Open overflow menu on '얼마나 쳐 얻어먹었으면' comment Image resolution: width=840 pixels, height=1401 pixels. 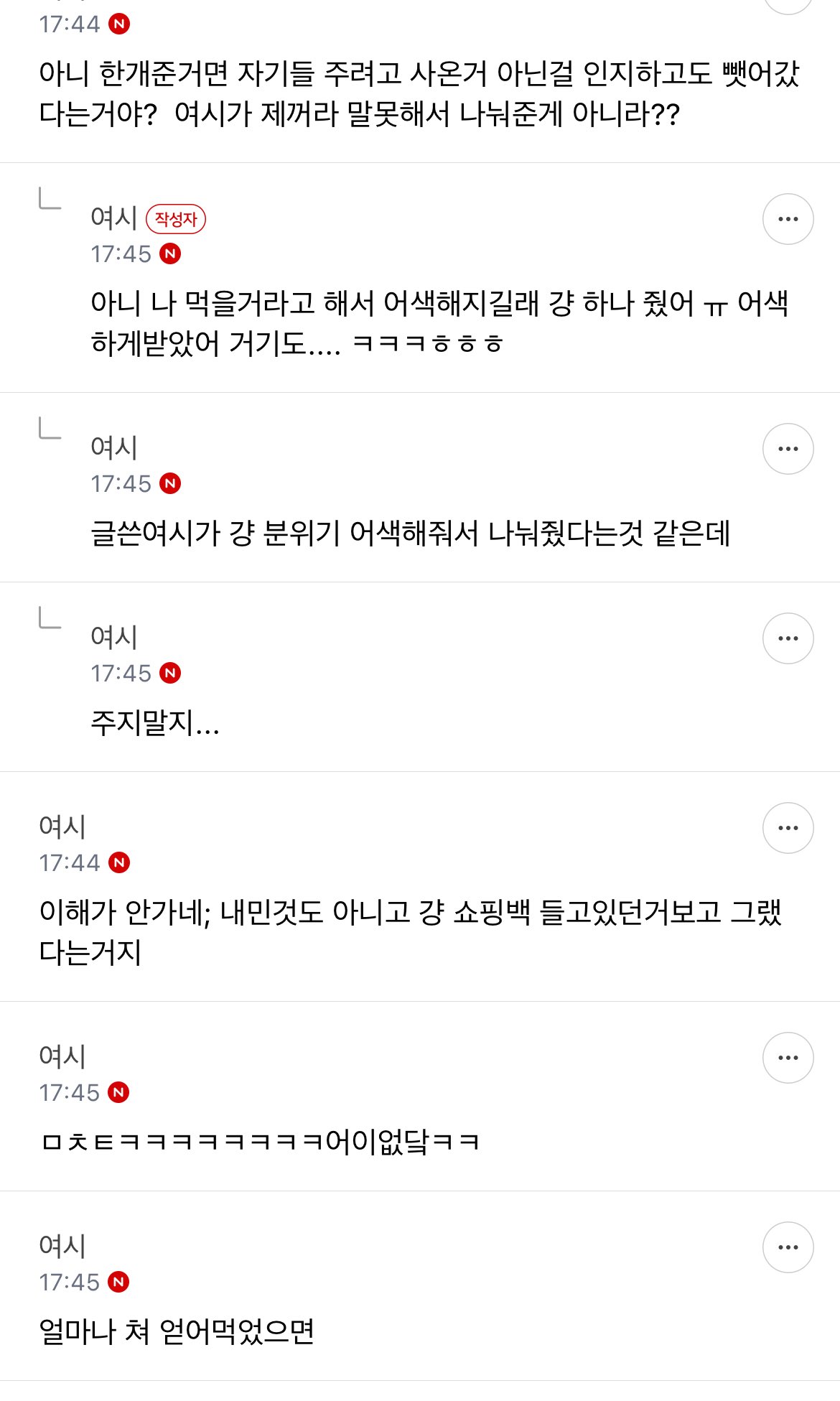click(788, 1247)
